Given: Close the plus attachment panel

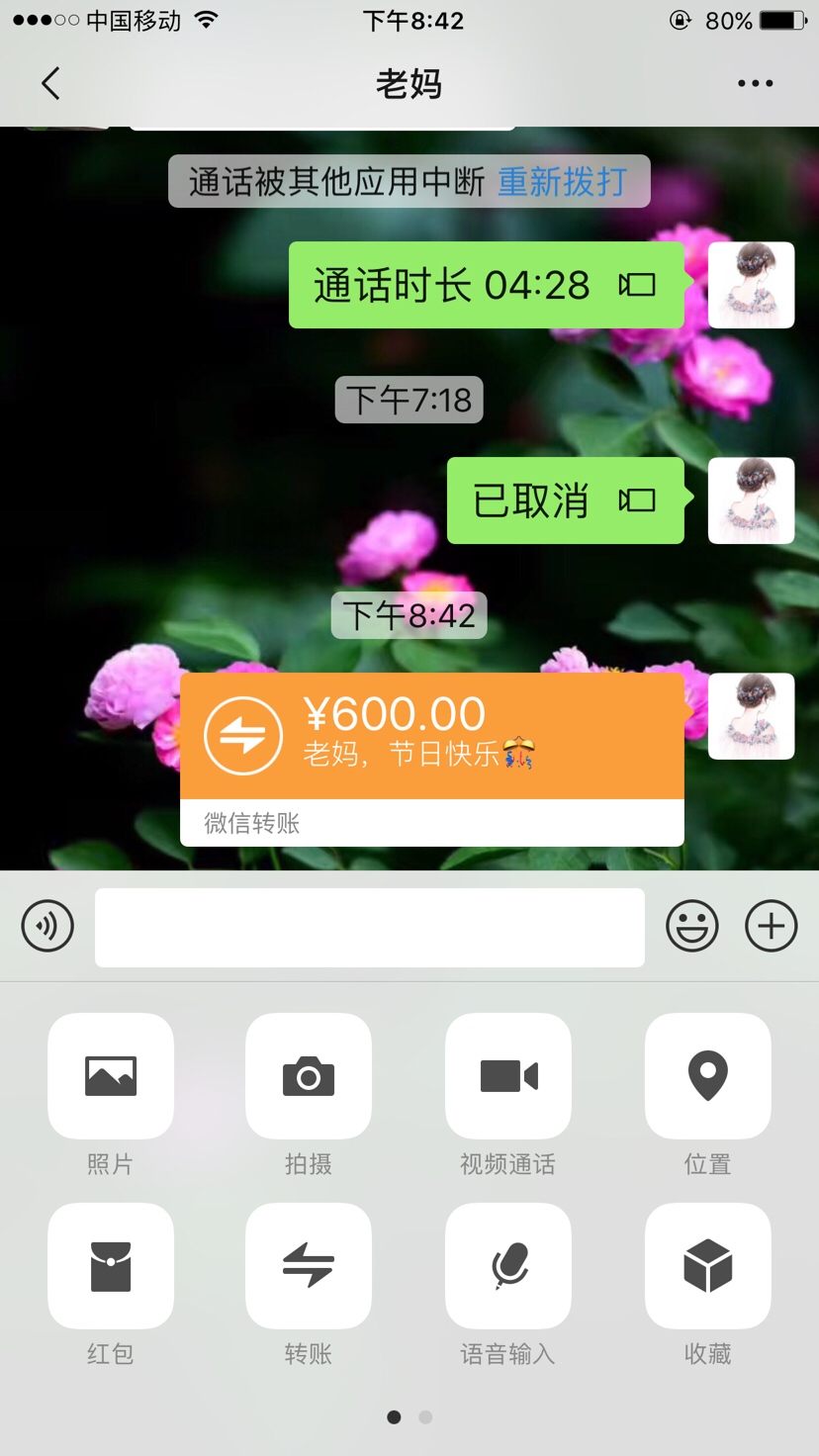Looking at the screenshot, I should point(771,927).
